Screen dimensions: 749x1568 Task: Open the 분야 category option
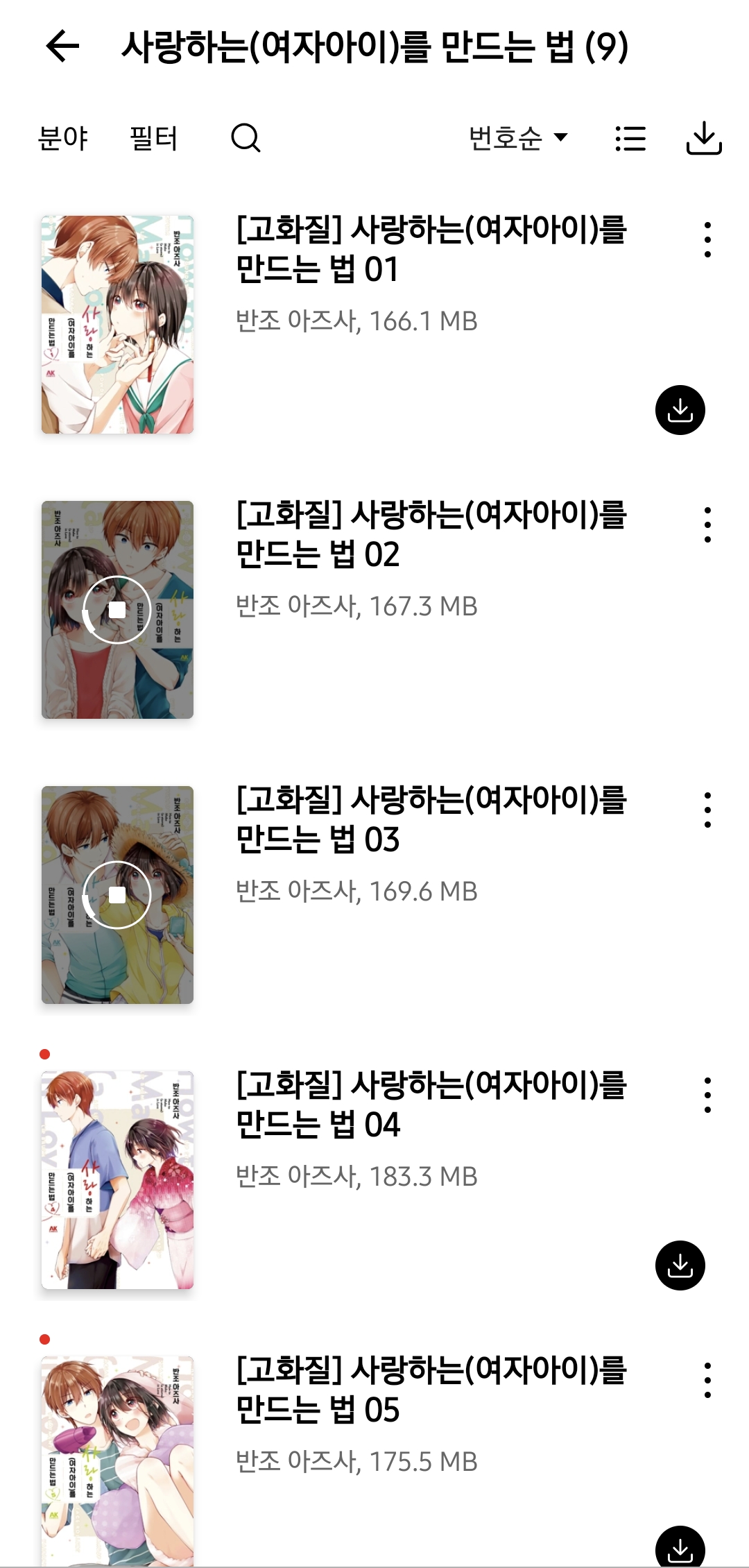click(63, 138)
